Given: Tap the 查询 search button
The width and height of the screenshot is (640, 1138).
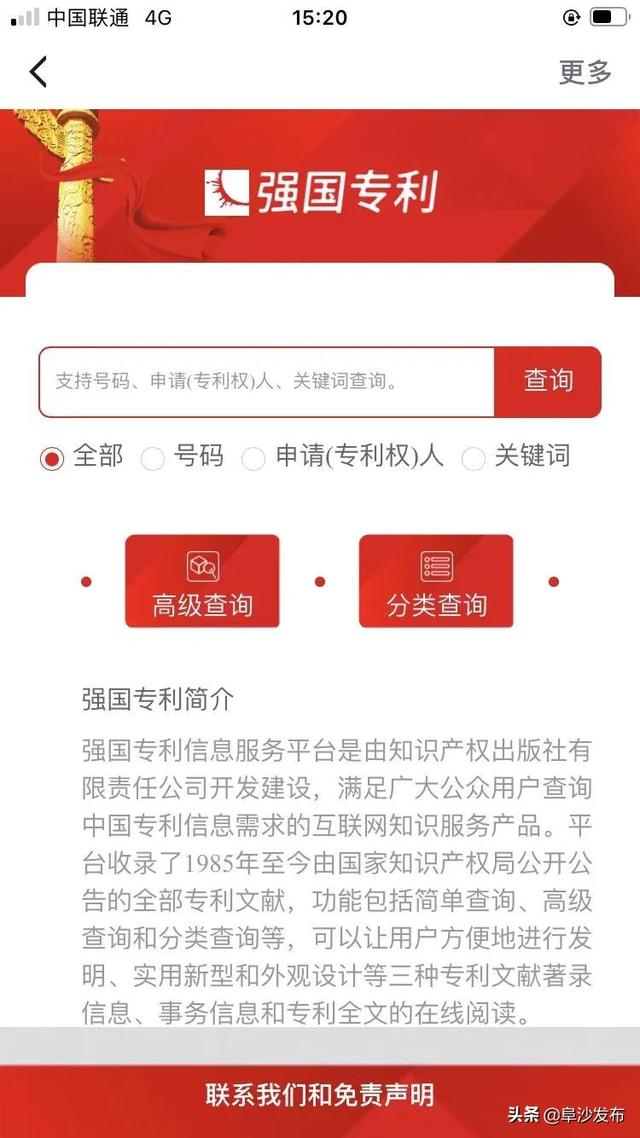Looking at the screenshot, I should click(x=548, y=382).
